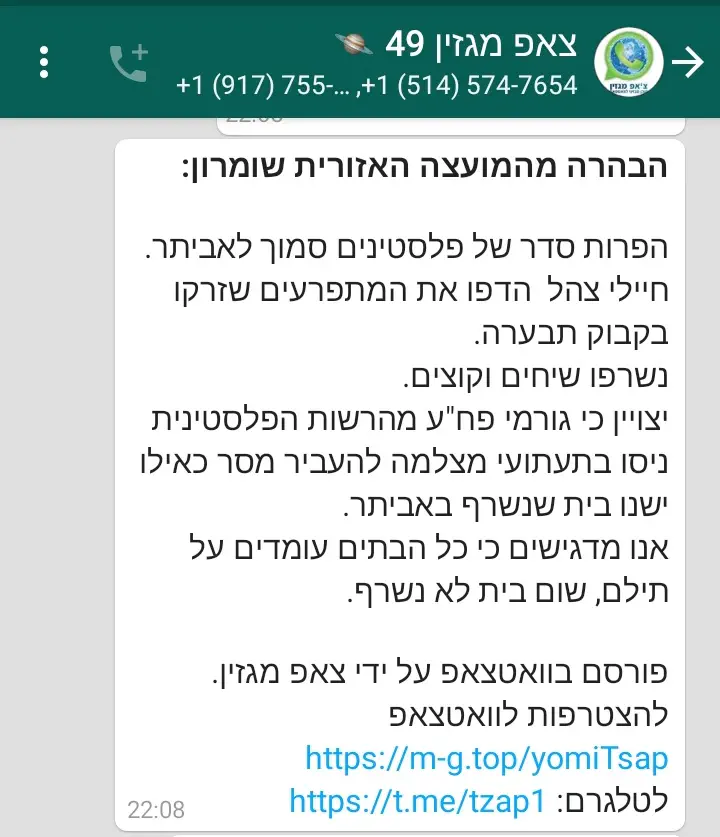This screenshot has height=837, width=720.
Task: Go back using the header arrow
Action: click(688, 62)
